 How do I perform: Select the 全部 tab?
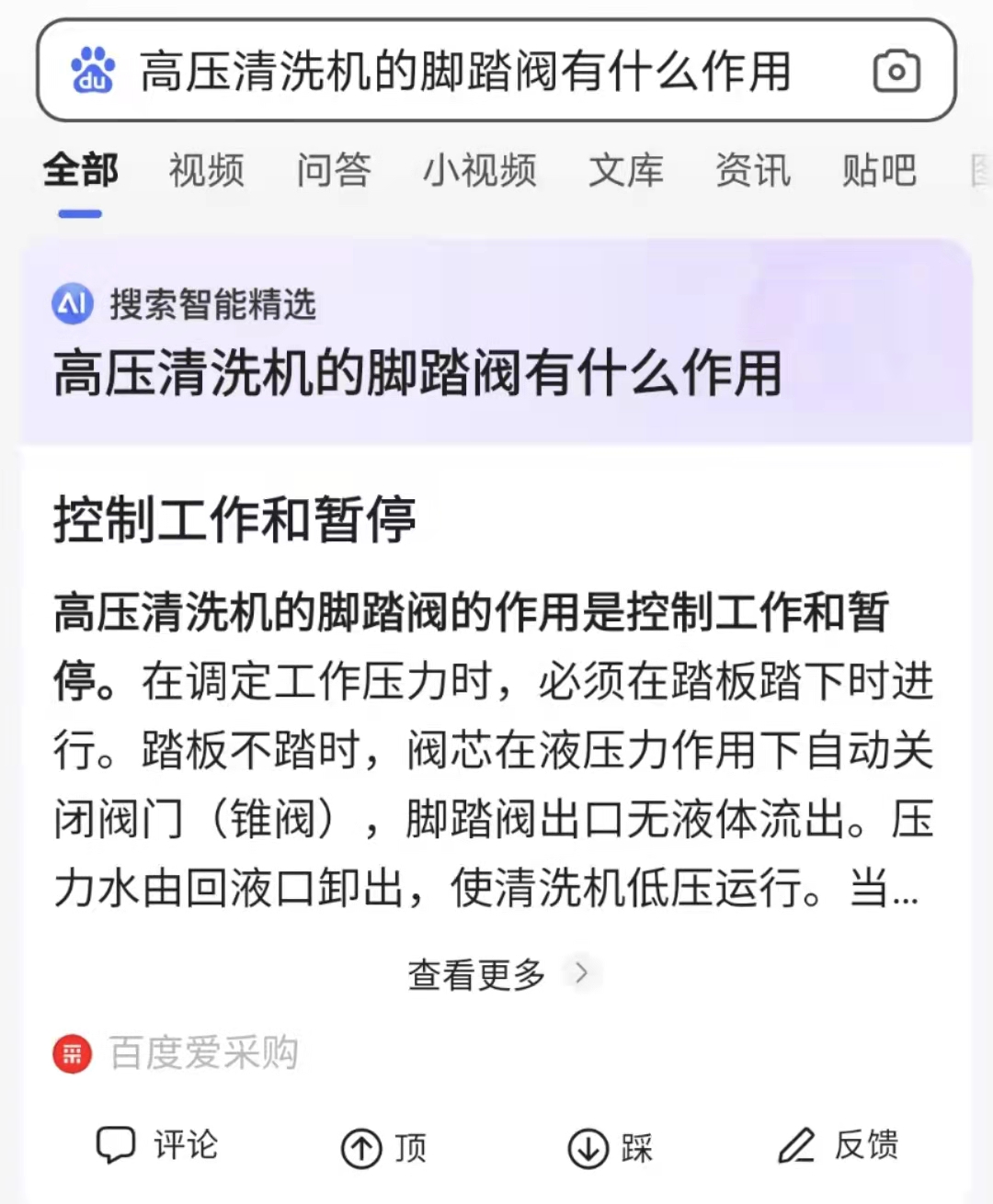80,171
